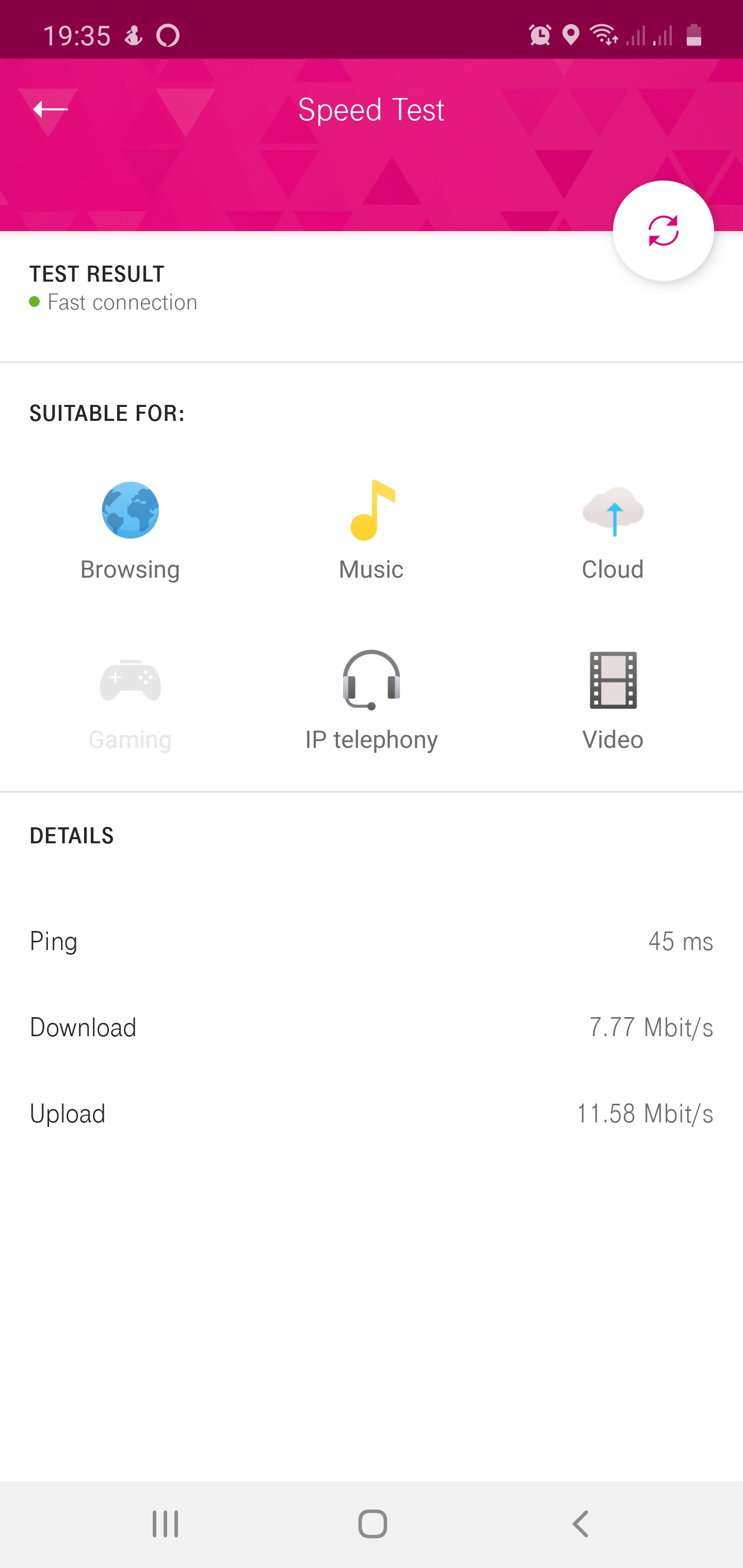743x1568 pixels.
Task: Tap the system home button
Action: pos(372,1524)
